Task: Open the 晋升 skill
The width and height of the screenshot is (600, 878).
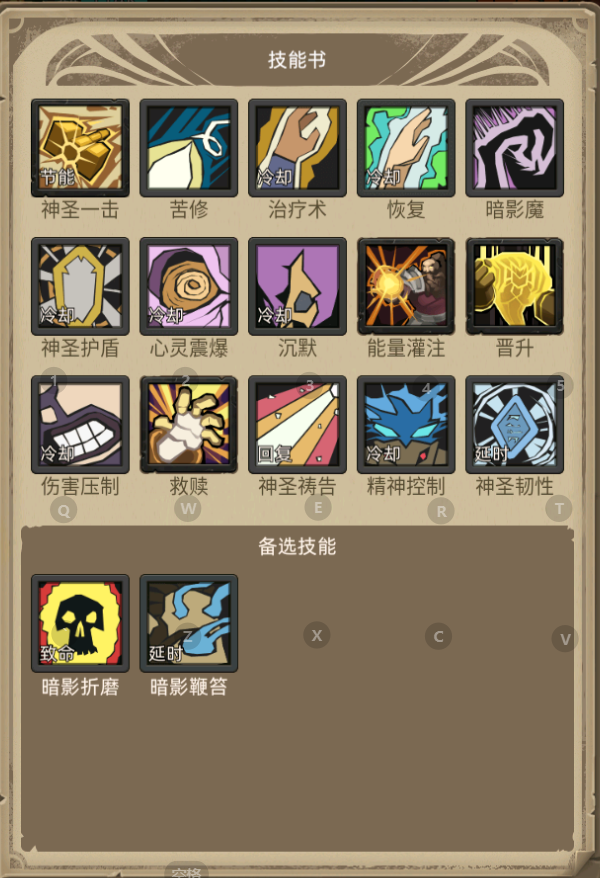Action: 514,286
